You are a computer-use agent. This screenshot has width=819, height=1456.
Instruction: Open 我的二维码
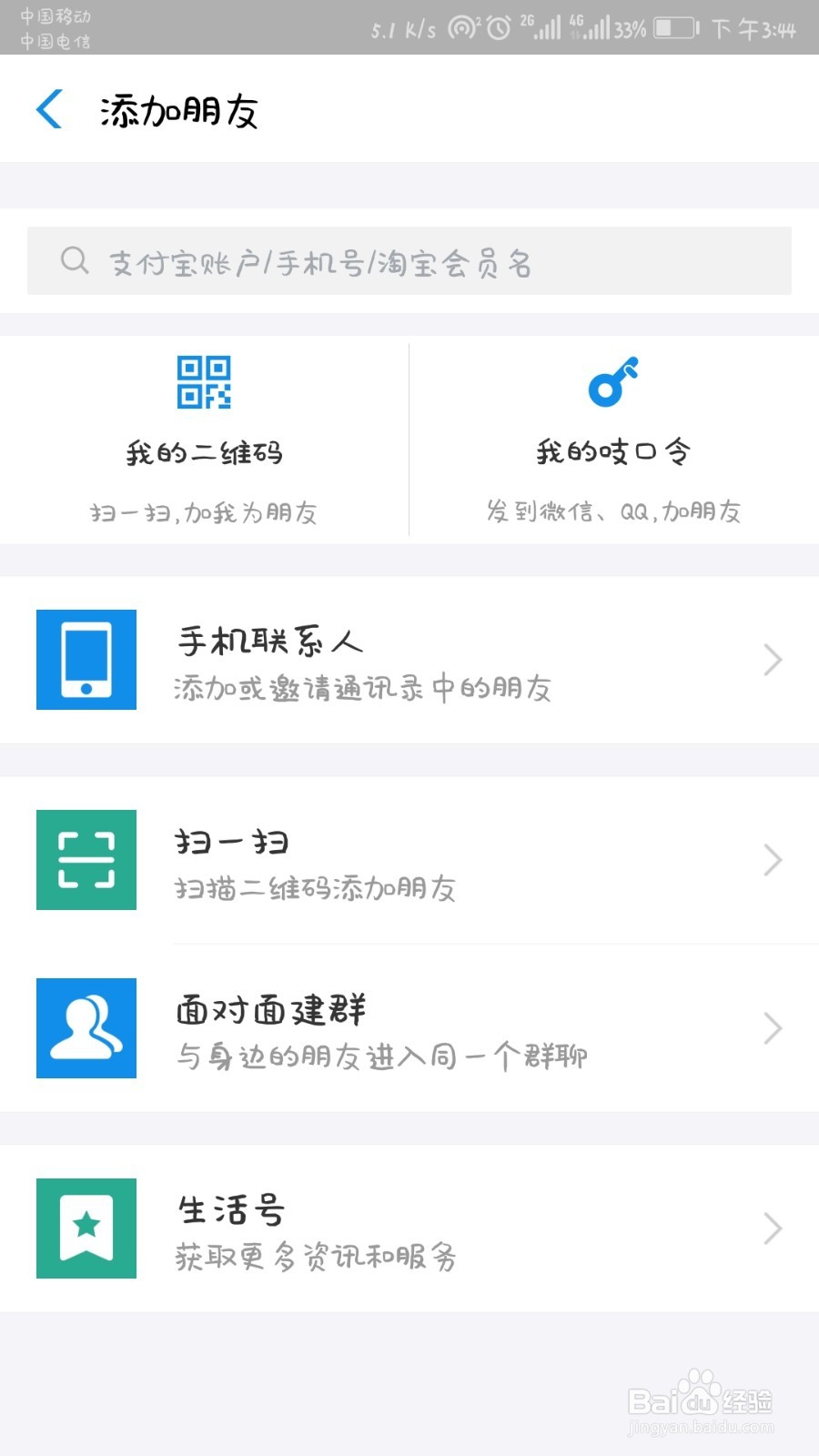[204, 440]
